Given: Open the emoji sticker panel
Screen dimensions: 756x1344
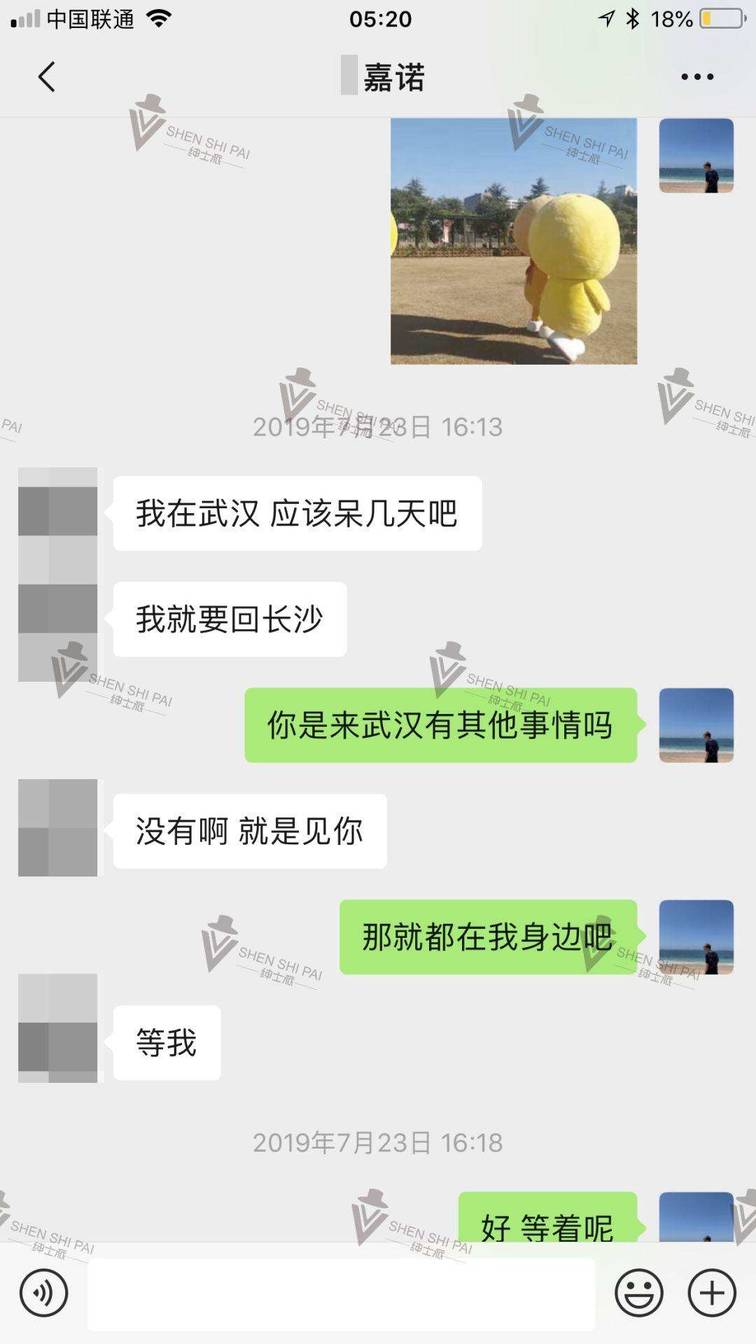Looking at the screenshot, I should (x=638, y=1293).
